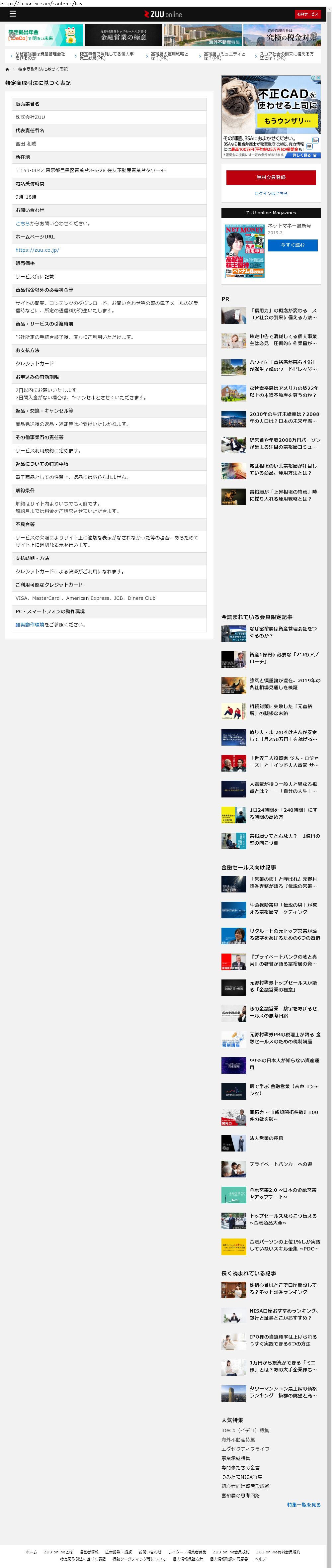Follow the ログインはこちら link

271,194
